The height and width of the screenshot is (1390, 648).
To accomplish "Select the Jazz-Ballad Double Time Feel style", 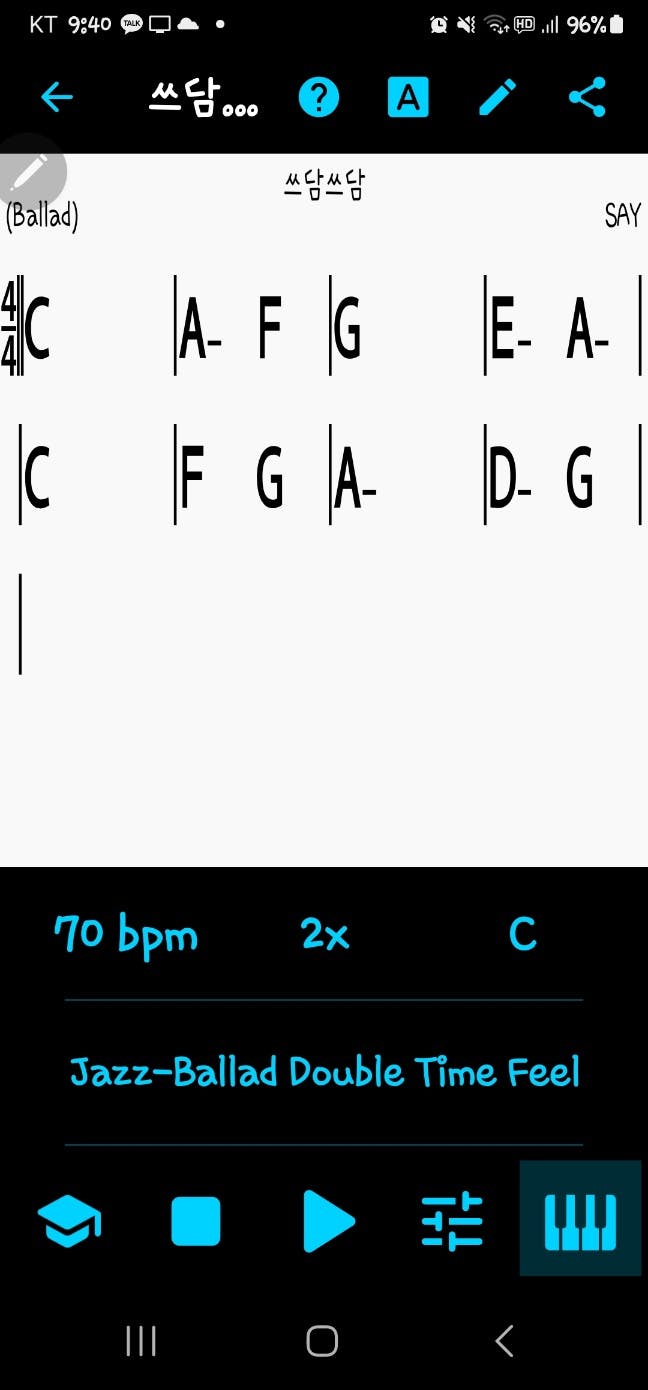I will [x=324, y=1072].
